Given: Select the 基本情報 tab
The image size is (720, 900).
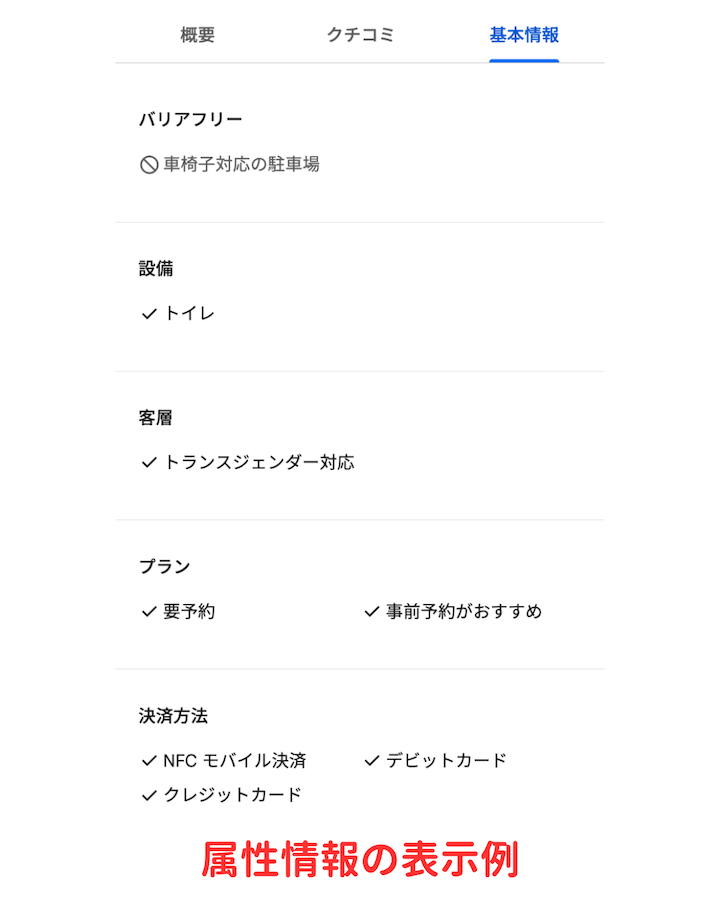Looking at the screenshot, I should tap(524, 36).
